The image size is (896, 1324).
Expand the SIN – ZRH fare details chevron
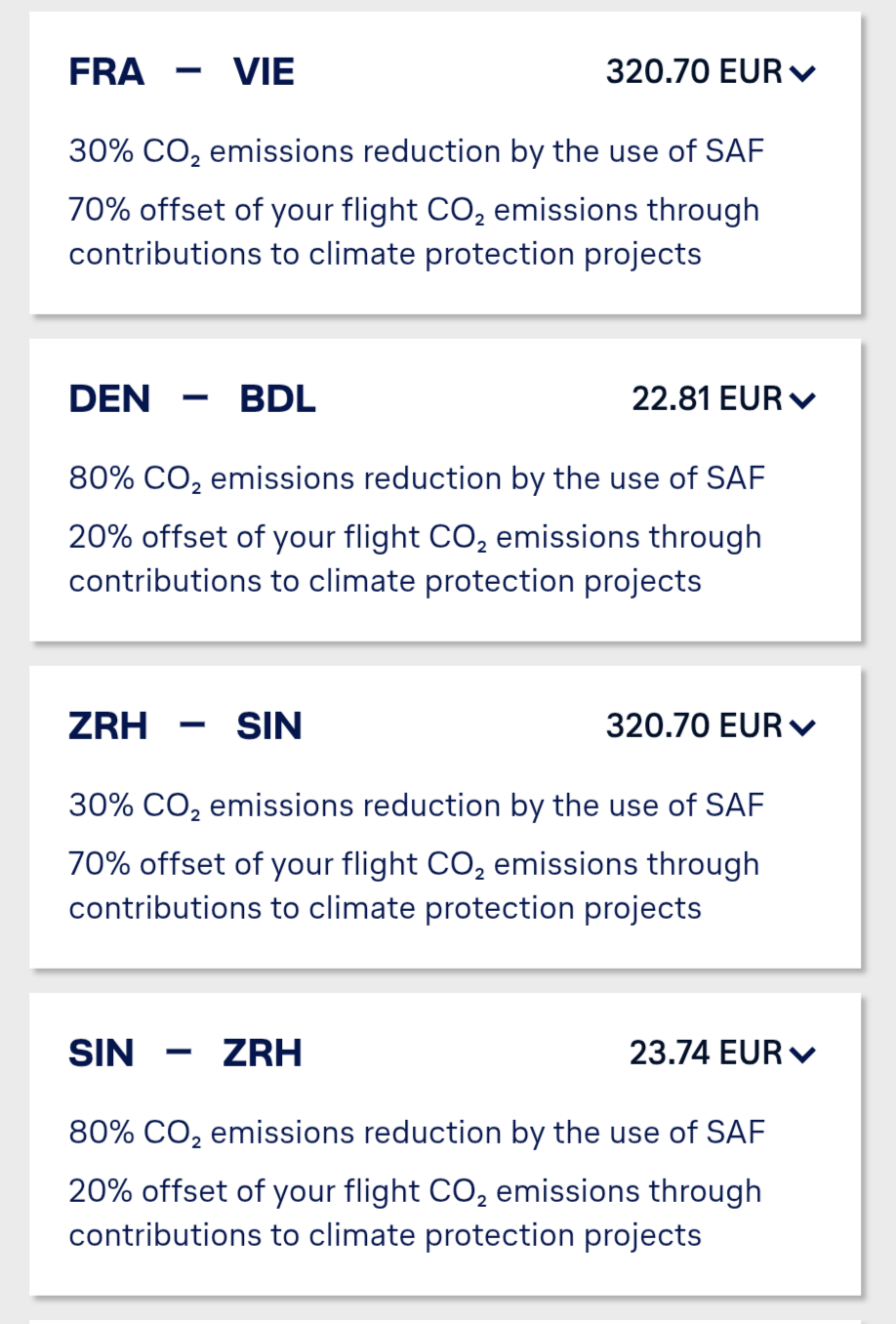click(804, 1054)
